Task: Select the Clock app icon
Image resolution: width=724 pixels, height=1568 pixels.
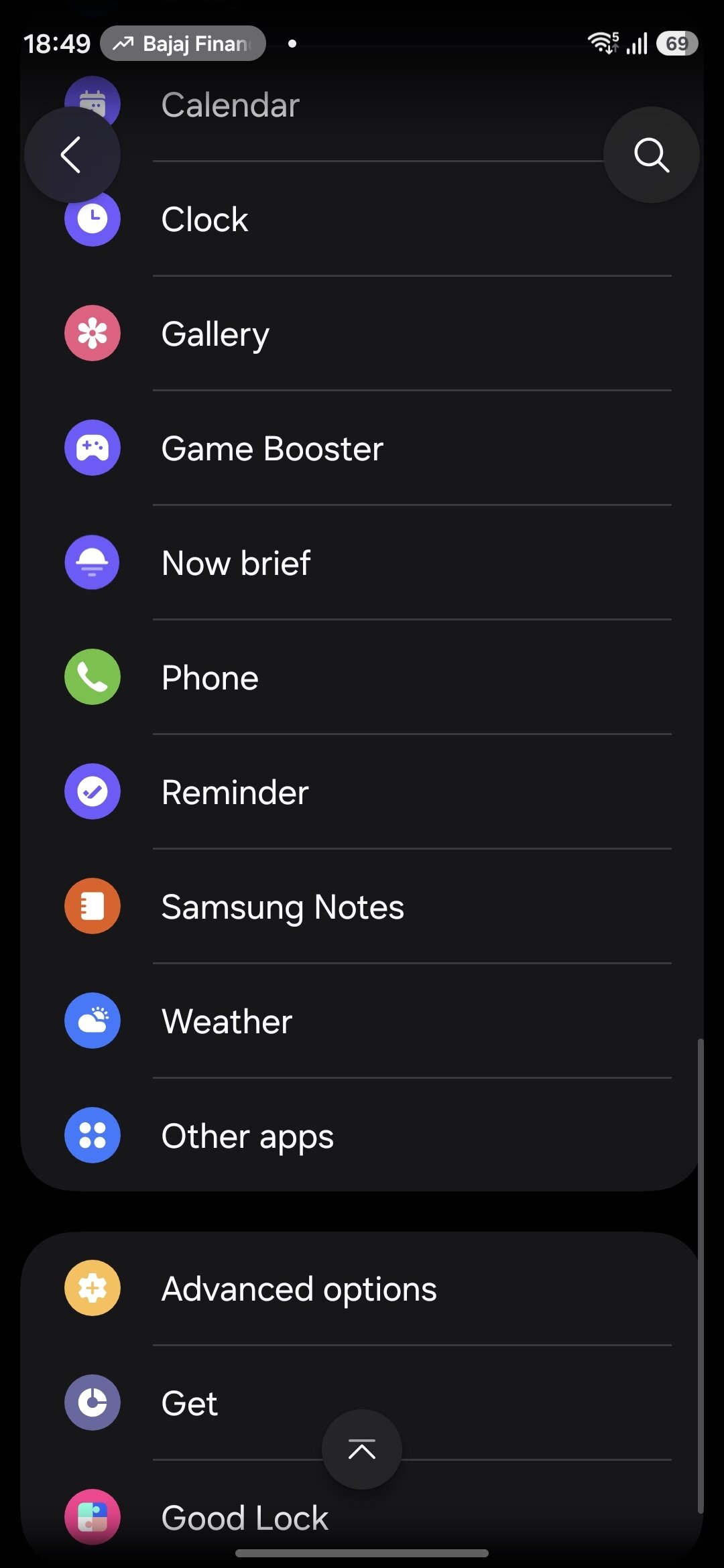Action: click(92, 218)
